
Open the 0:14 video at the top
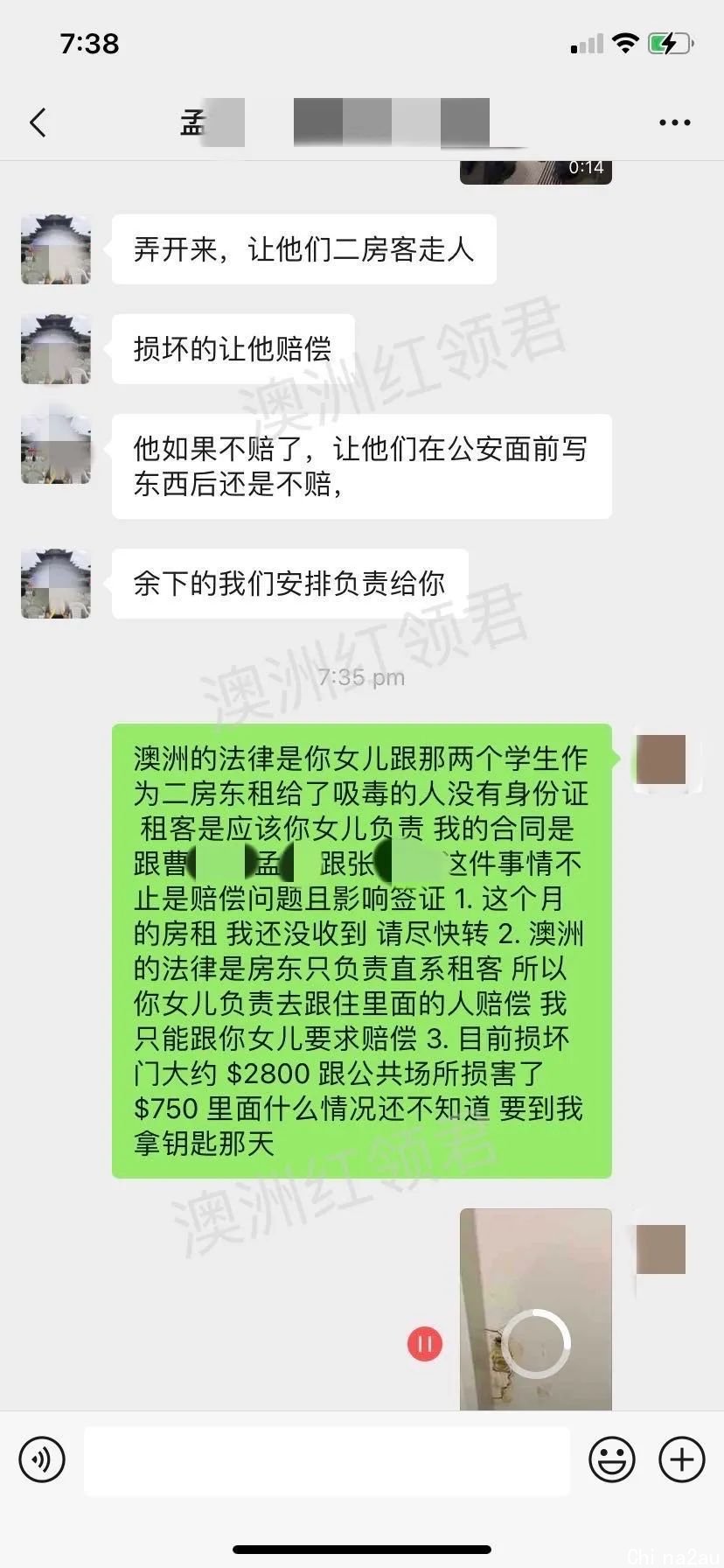pyautogui.click(x=535, y=171)
